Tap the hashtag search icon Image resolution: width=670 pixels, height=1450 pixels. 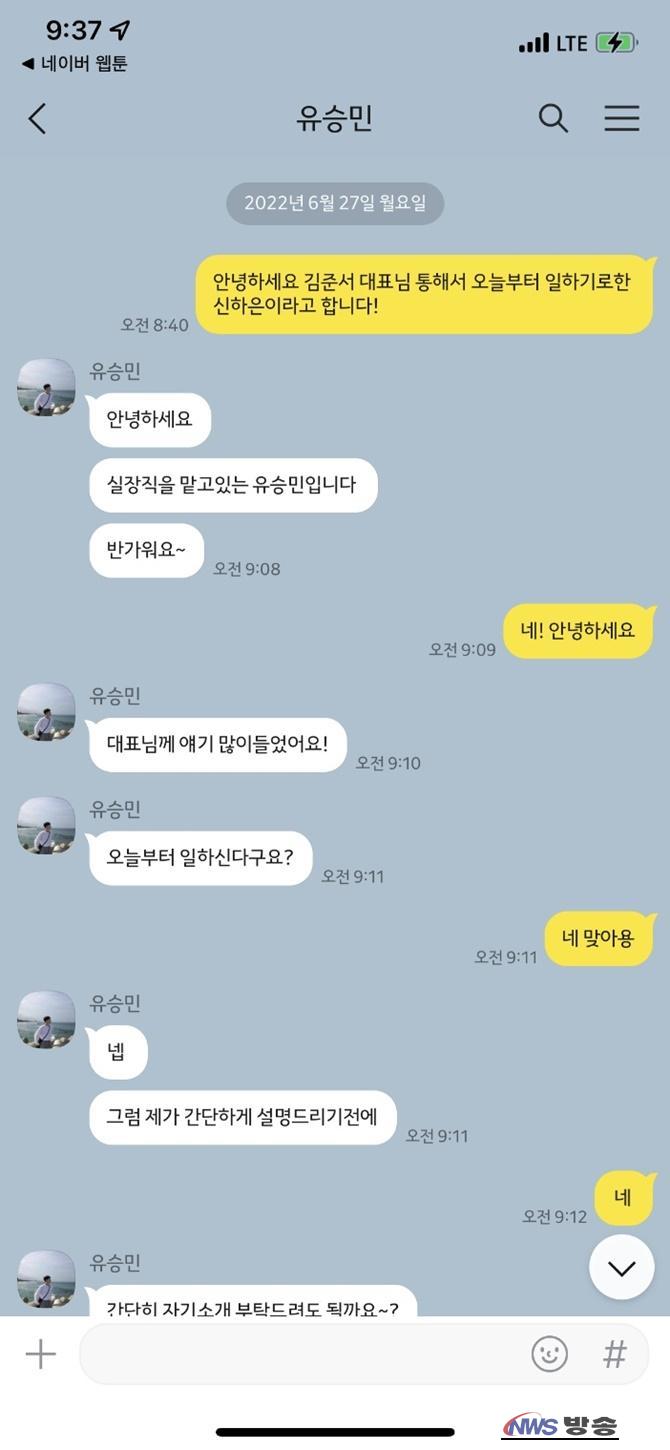[614, 1354]
